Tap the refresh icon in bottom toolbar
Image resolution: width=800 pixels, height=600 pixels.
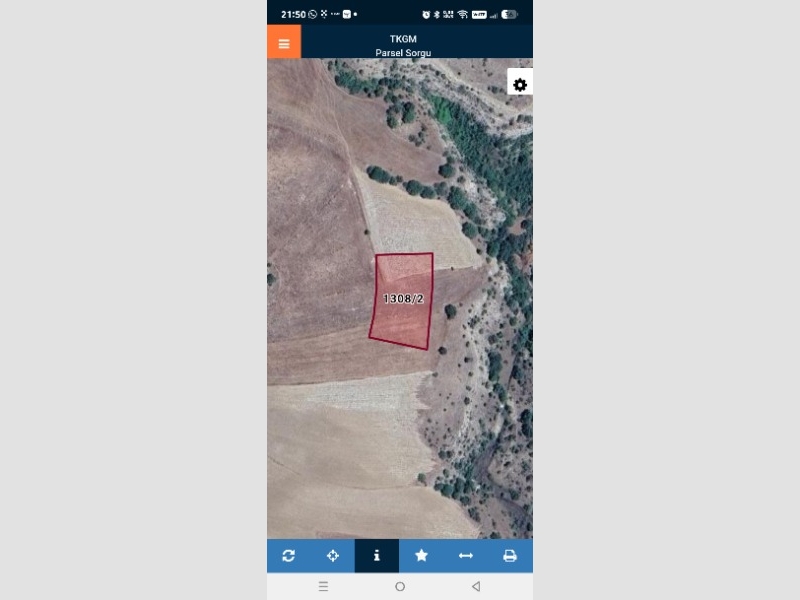click(x=289, y=556)
